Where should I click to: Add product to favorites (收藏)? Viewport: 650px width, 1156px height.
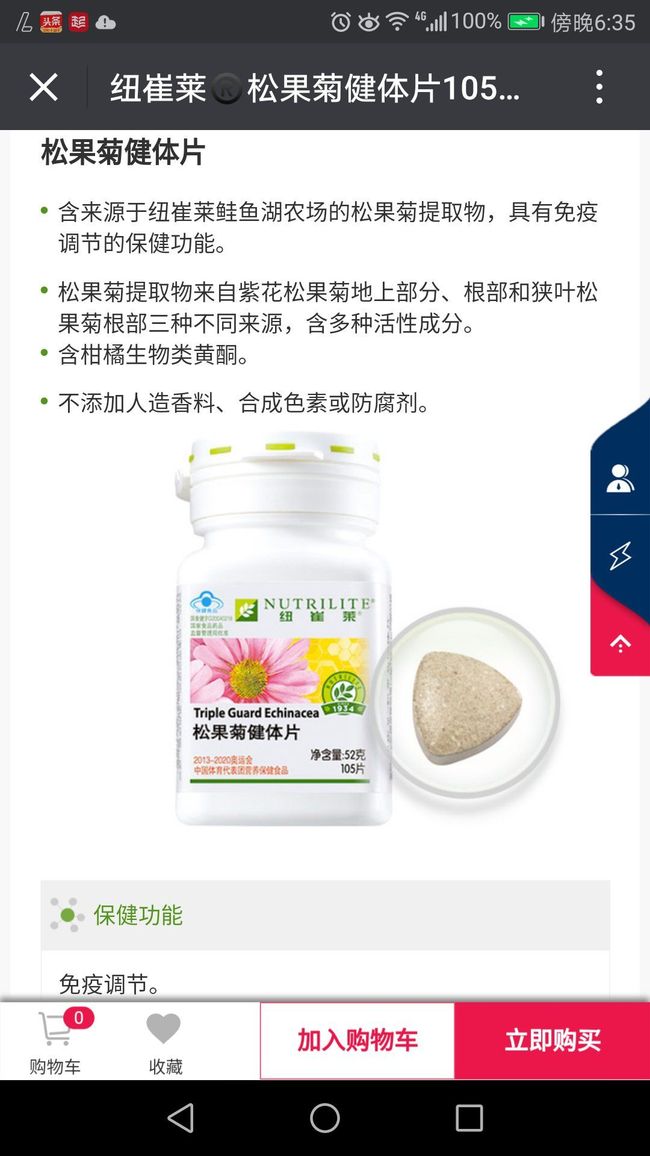click(x=164, y=1041)
